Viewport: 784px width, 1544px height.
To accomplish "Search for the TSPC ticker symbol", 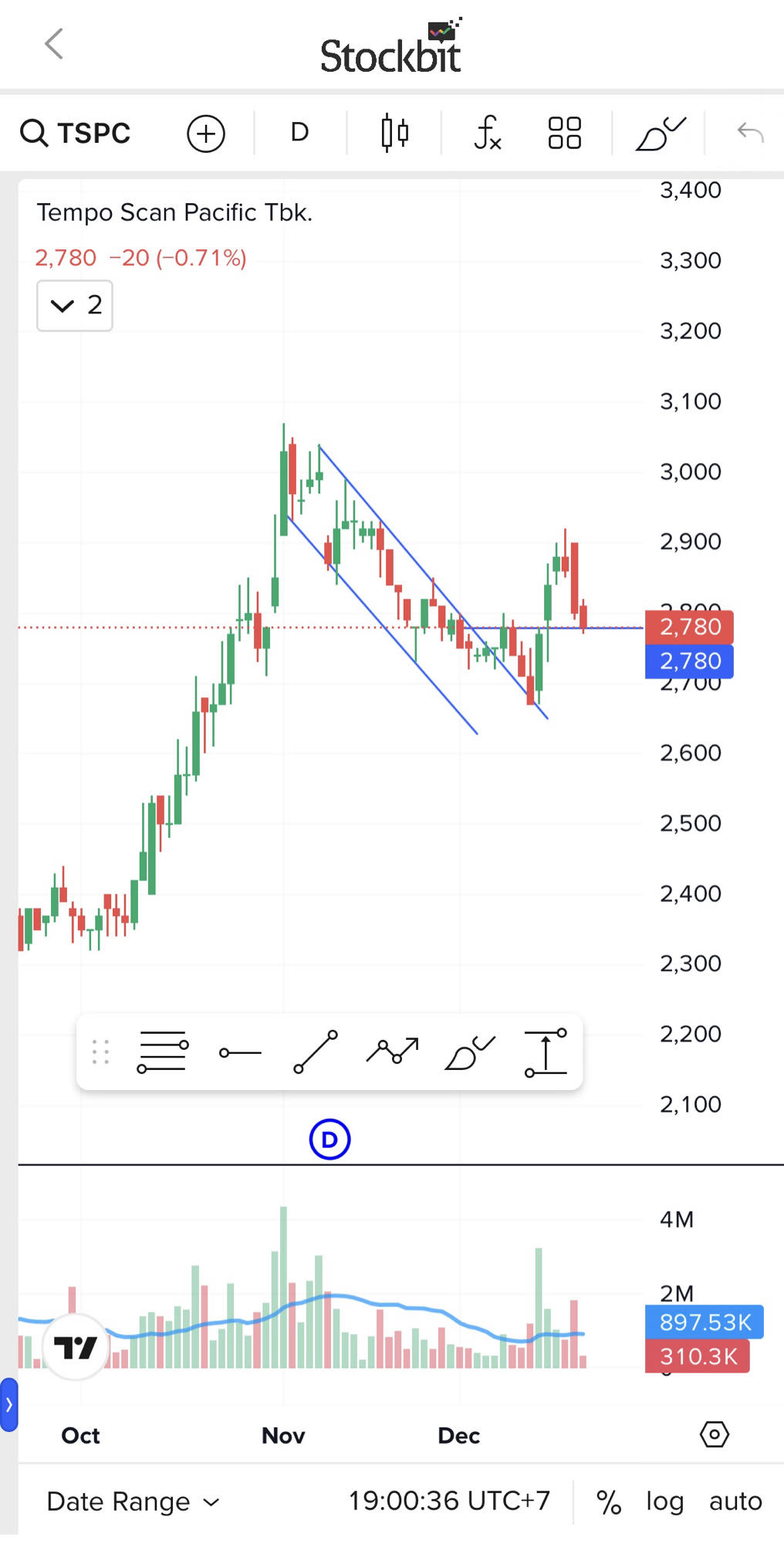I will (x=76, y=133).
